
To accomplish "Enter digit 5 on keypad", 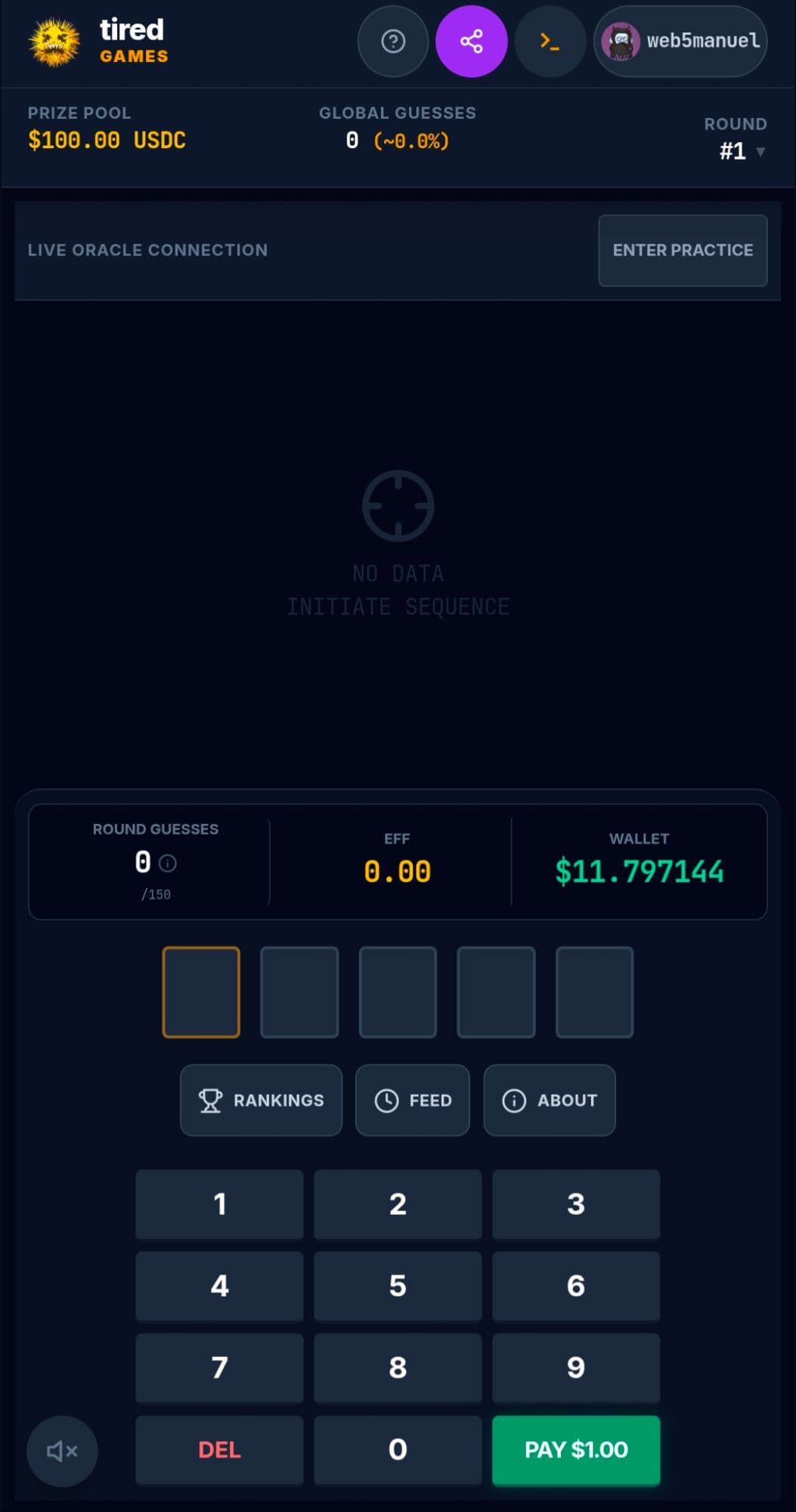I will [398, 1285].
